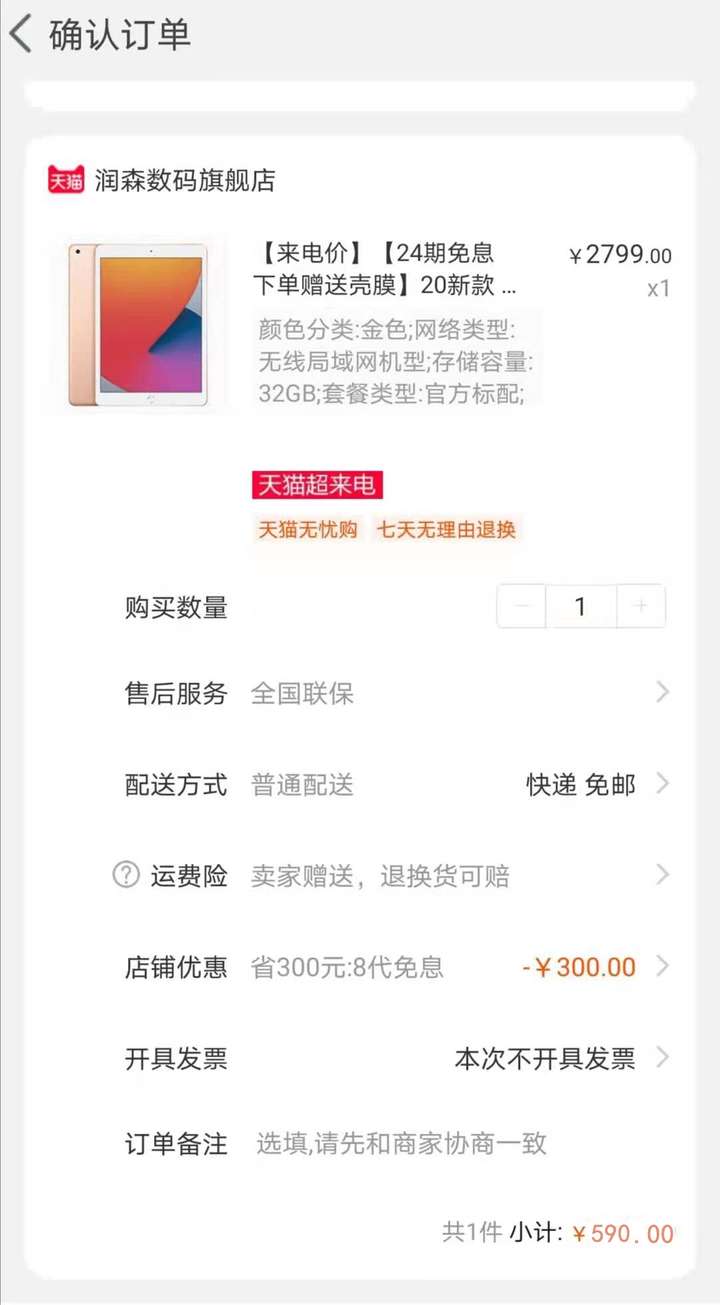The height and width of the screenshot is (1305, 720).
Task: Open 店铺优惠 discount selection
Action: tap(397, 967)
